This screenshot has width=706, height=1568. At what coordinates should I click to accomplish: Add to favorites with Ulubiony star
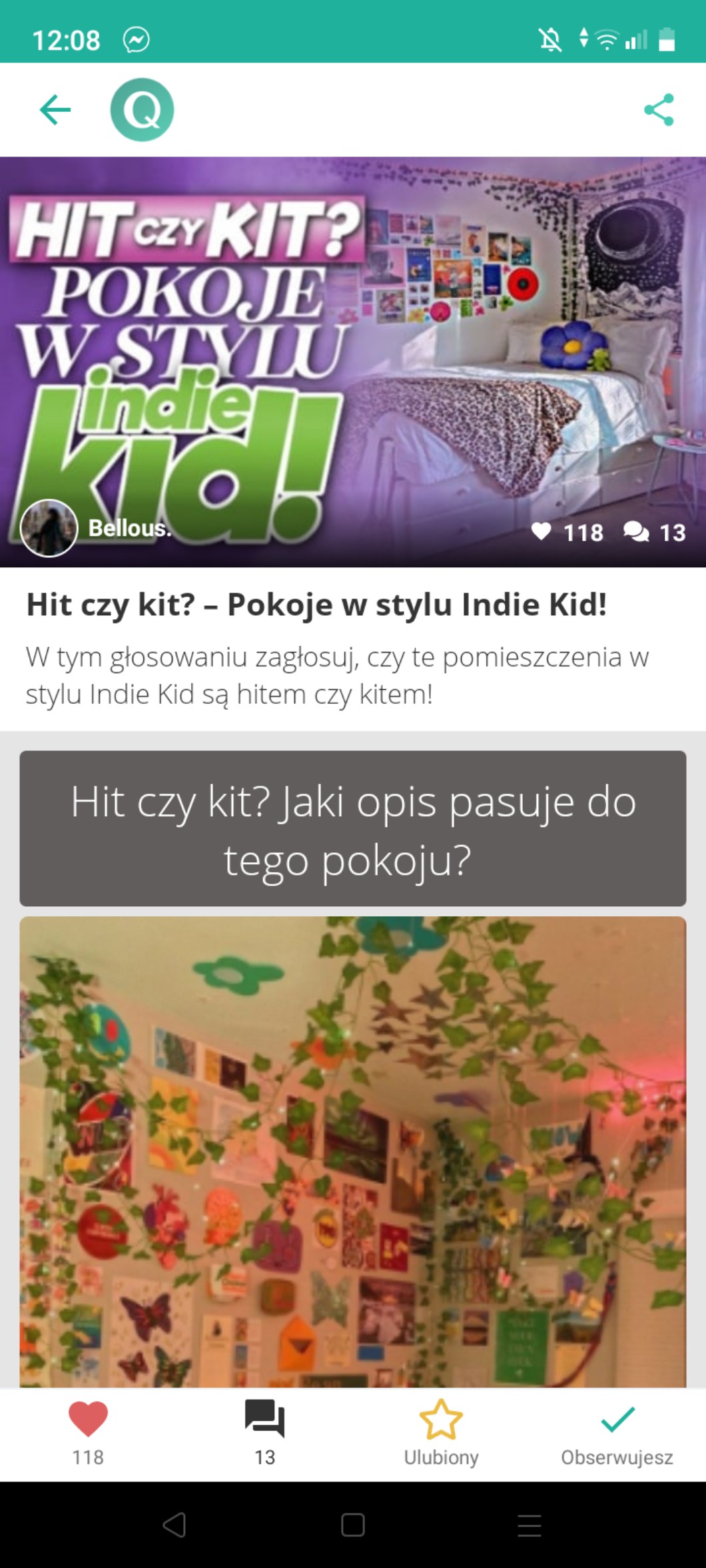coord(441,1432)
